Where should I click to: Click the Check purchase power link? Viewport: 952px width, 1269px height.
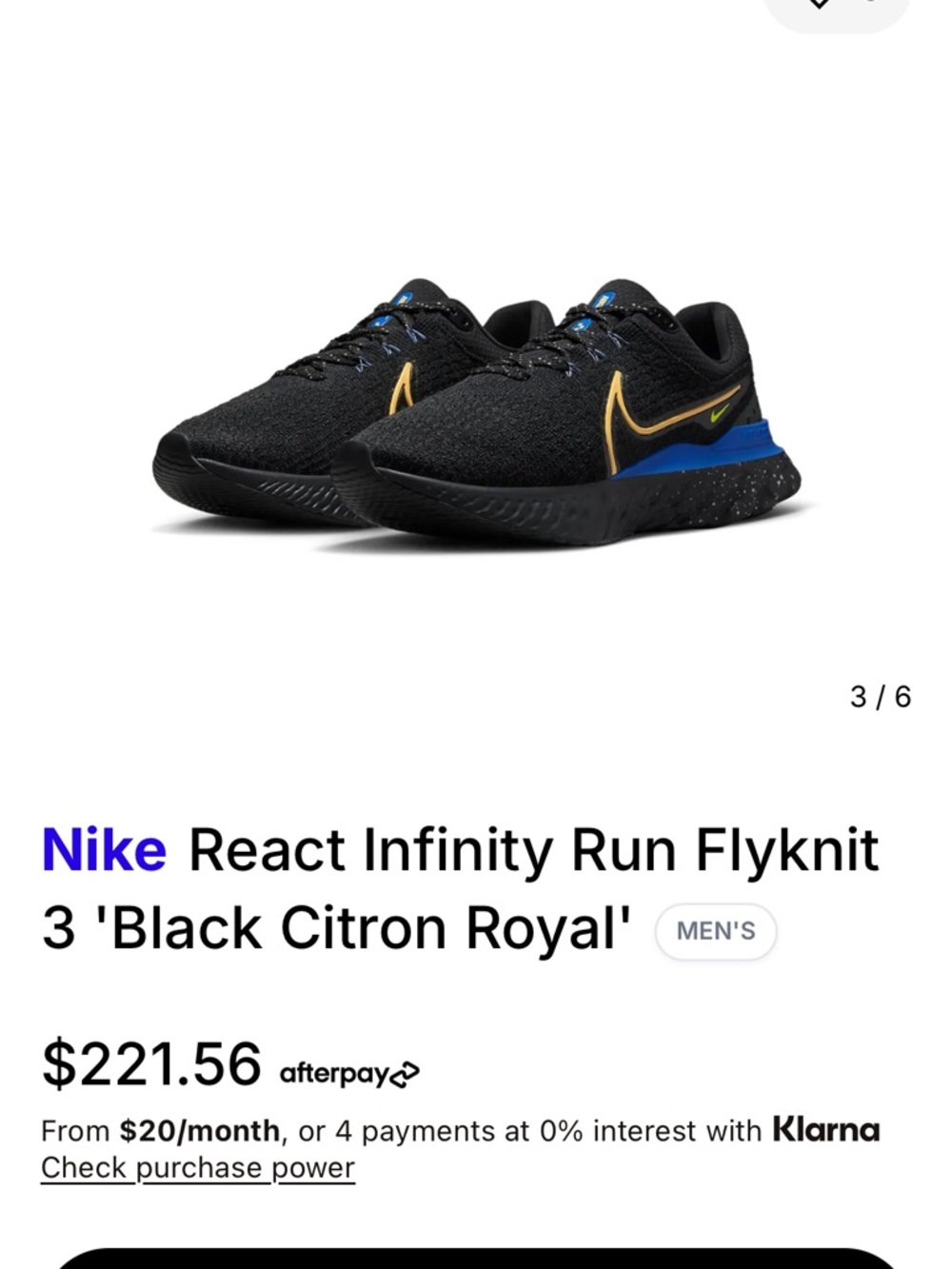(196, 1167)
